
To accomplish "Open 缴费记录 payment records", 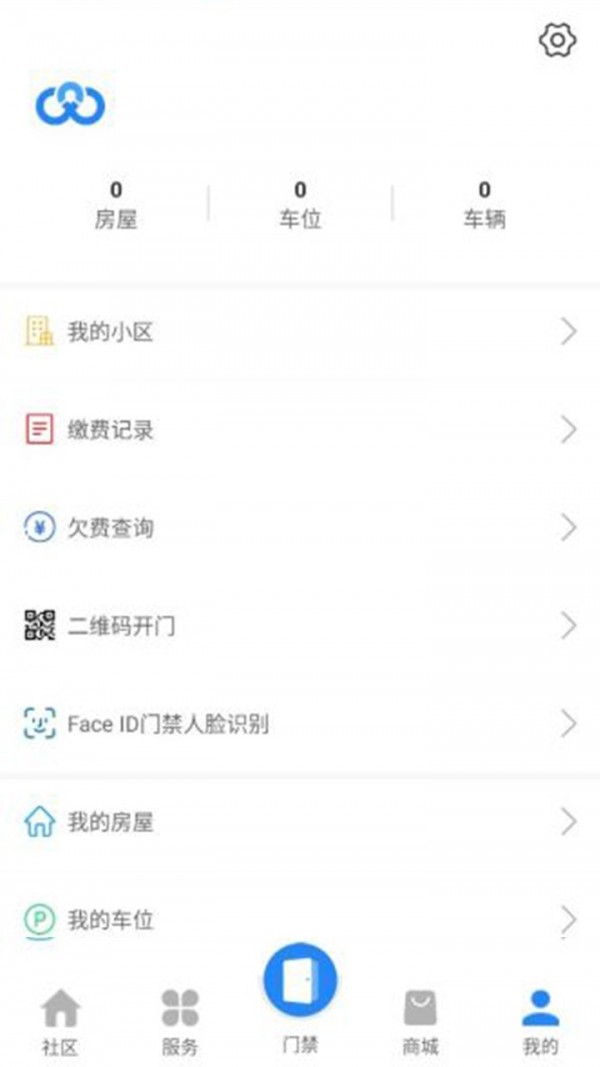I will (x=300, y=430).
